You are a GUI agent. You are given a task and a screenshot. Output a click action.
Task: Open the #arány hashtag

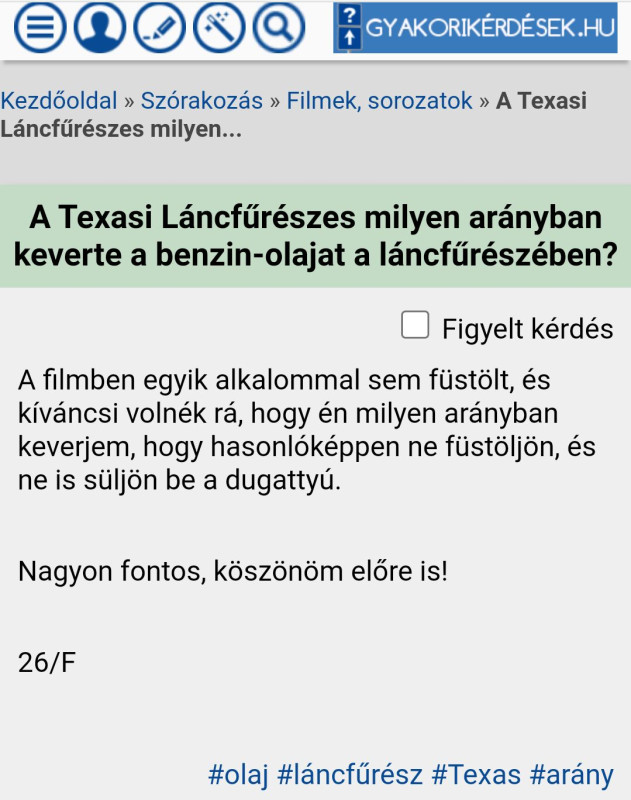coord(571,774)
